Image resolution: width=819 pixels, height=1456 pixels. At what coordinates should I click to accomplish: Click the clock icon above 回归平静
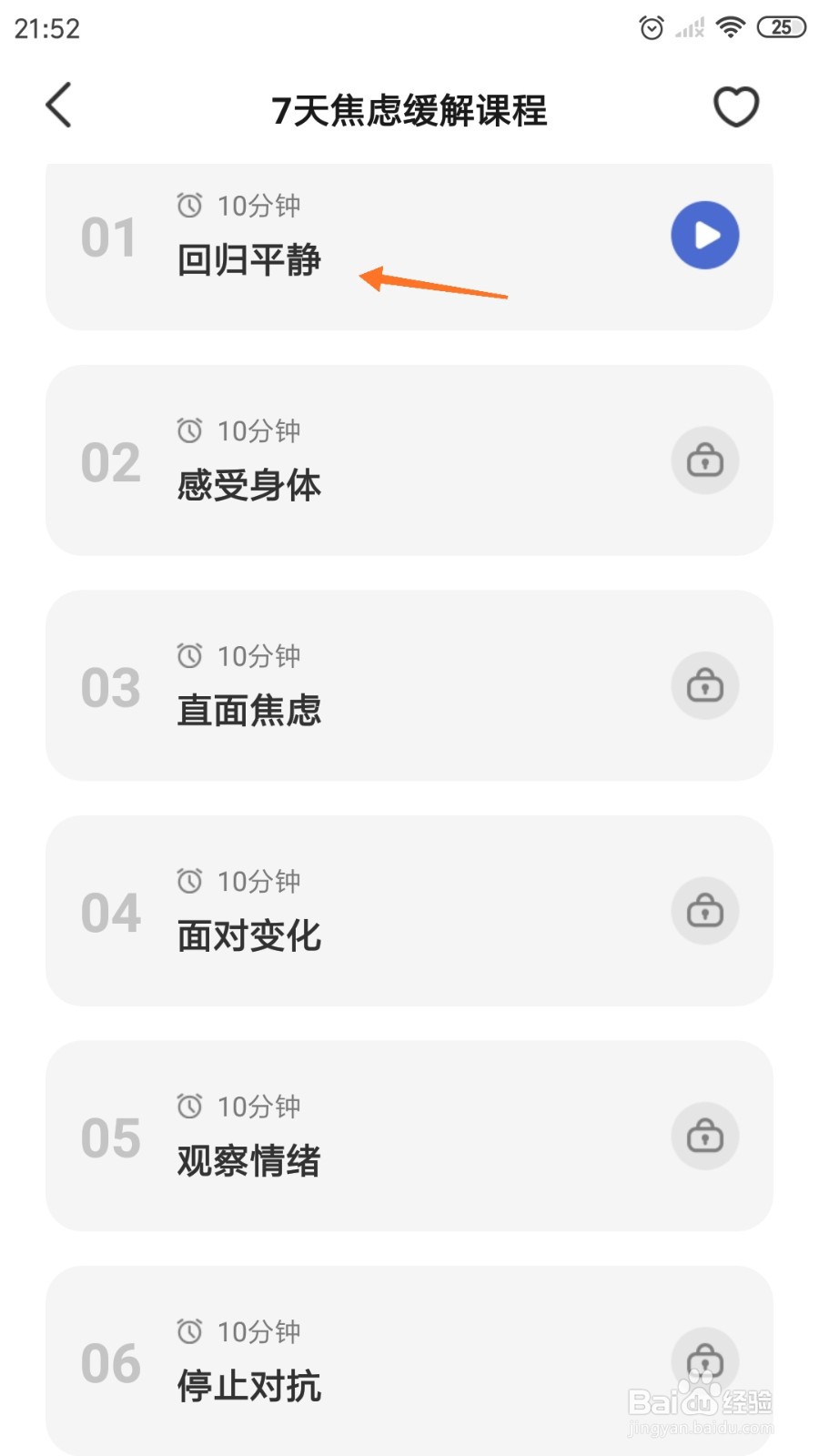click(188, 206)
